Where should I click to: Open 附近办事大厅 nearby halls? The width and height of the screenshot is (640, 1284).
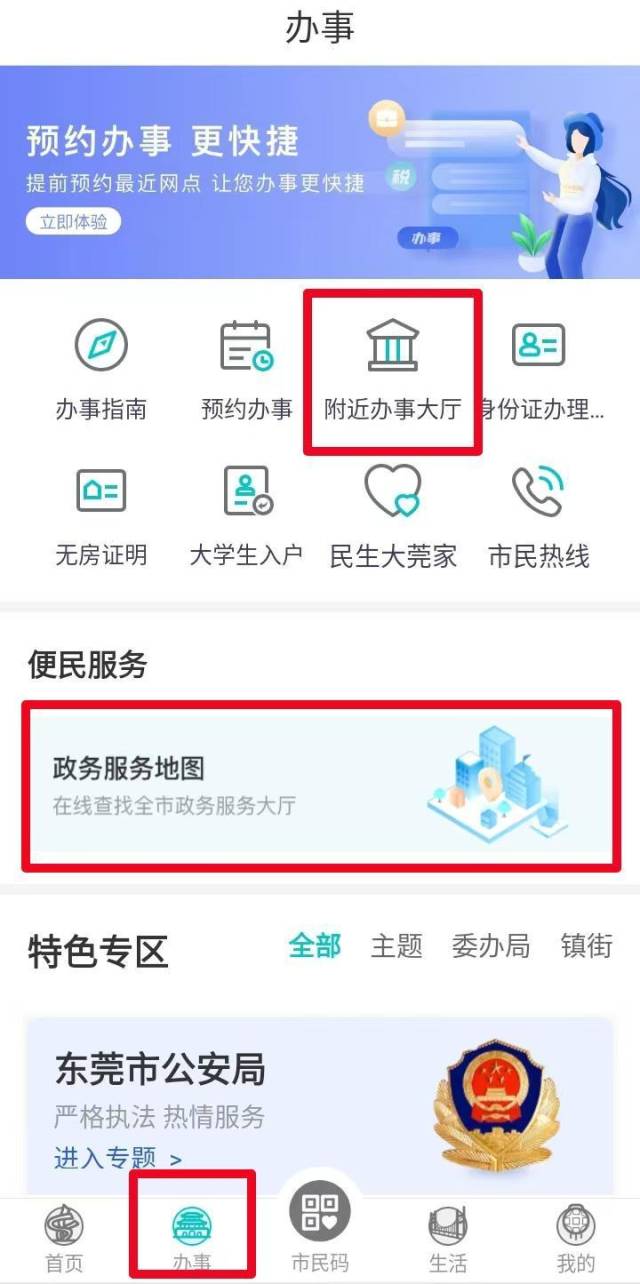(393, 370)
